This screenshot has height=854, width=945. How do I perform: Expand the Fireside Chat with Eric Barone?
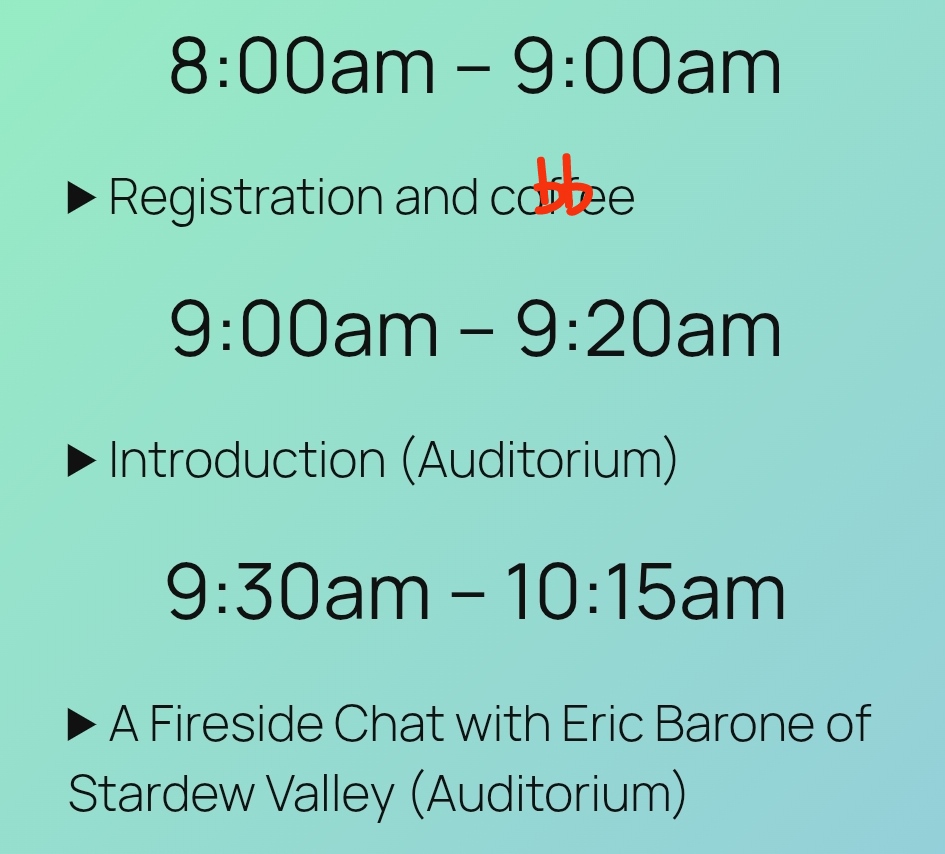coord(82,725)
